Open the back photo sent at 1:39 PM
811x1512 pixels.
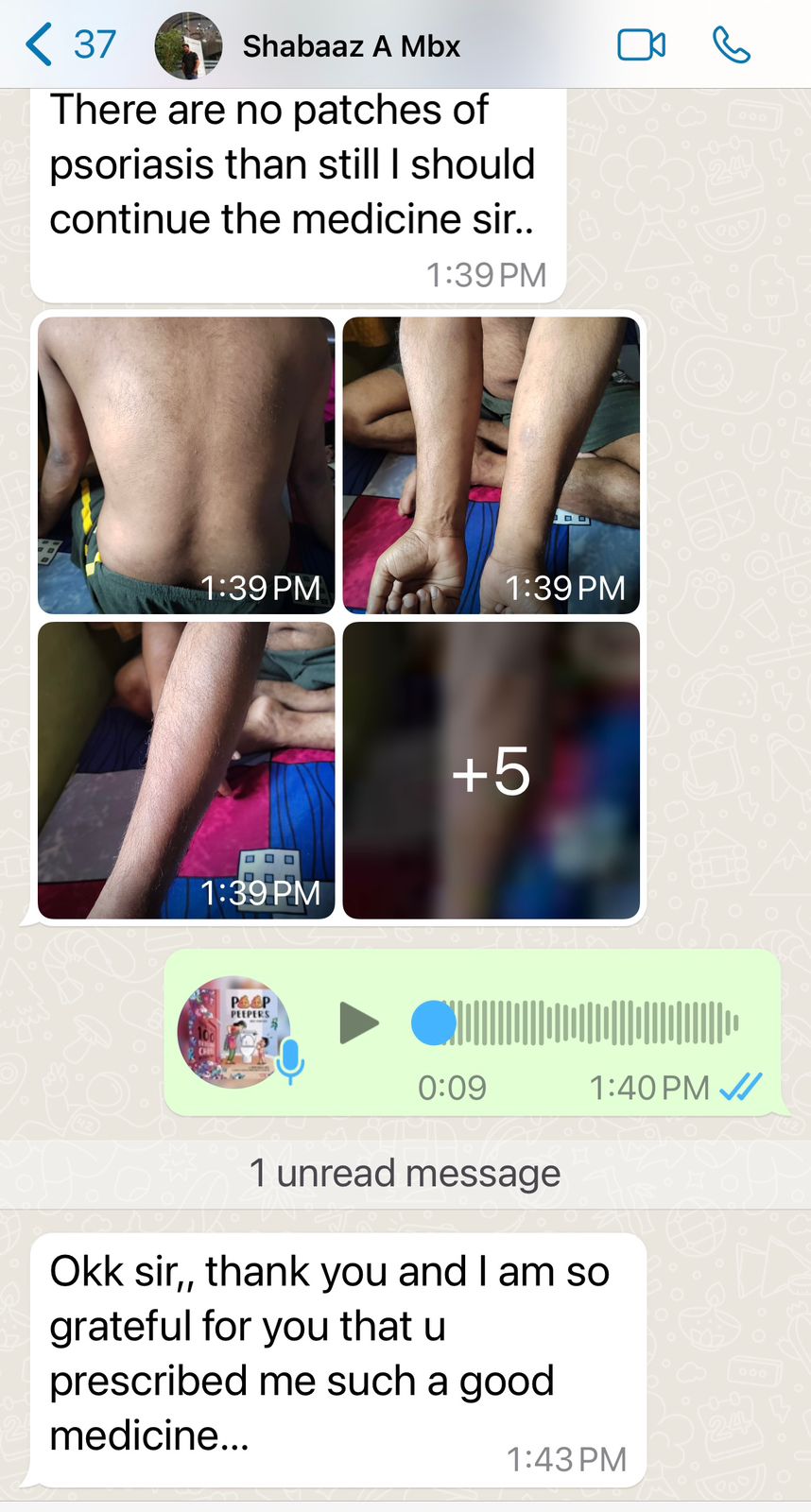(186, 465)
